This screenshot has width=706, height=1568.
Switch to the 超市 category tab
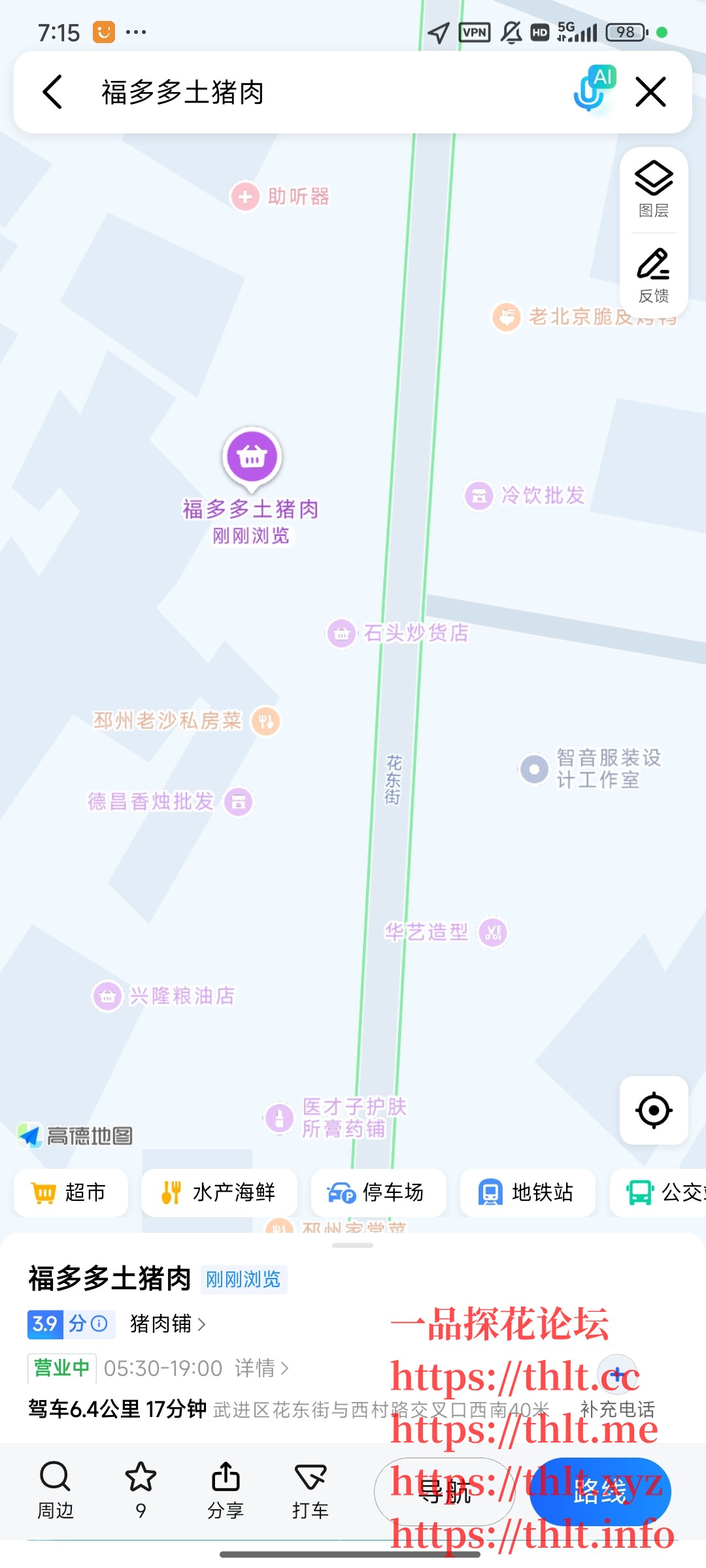[x=70, y=1193]
